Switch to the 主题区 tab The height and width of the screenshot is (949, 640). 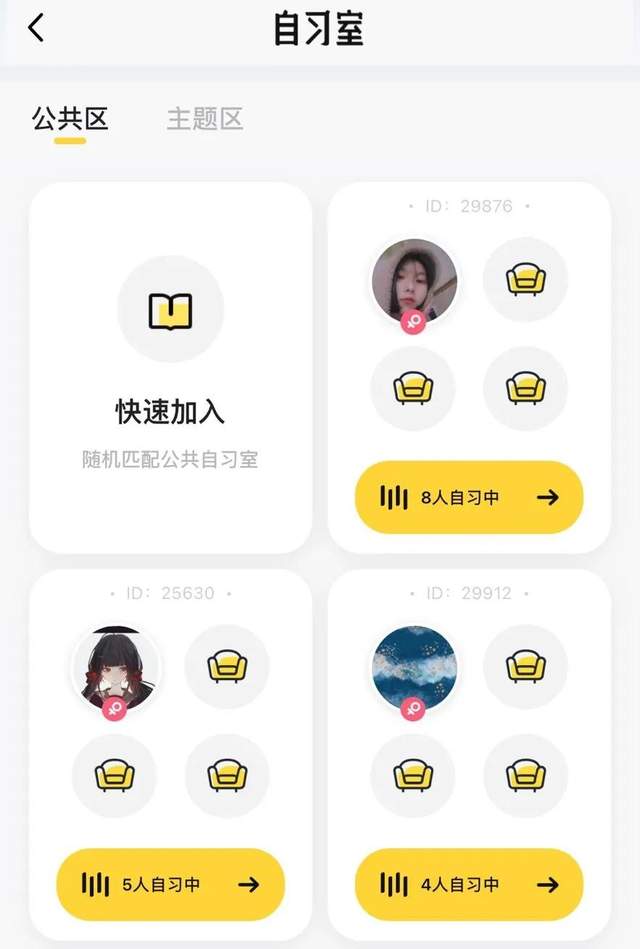tap(204, 120)
